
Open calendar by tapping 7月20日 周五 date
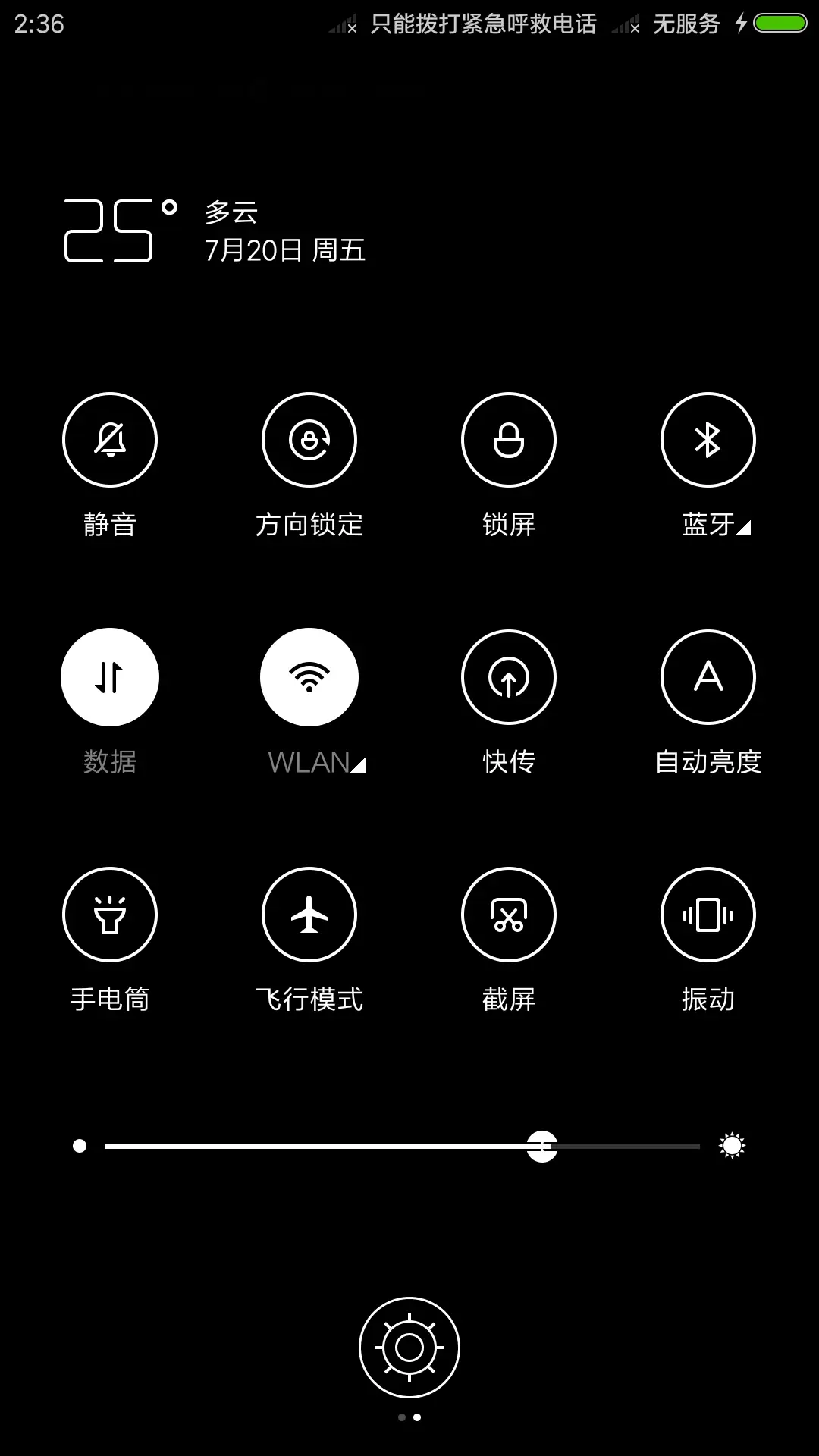pyautogui.click(x=286, y=251)
